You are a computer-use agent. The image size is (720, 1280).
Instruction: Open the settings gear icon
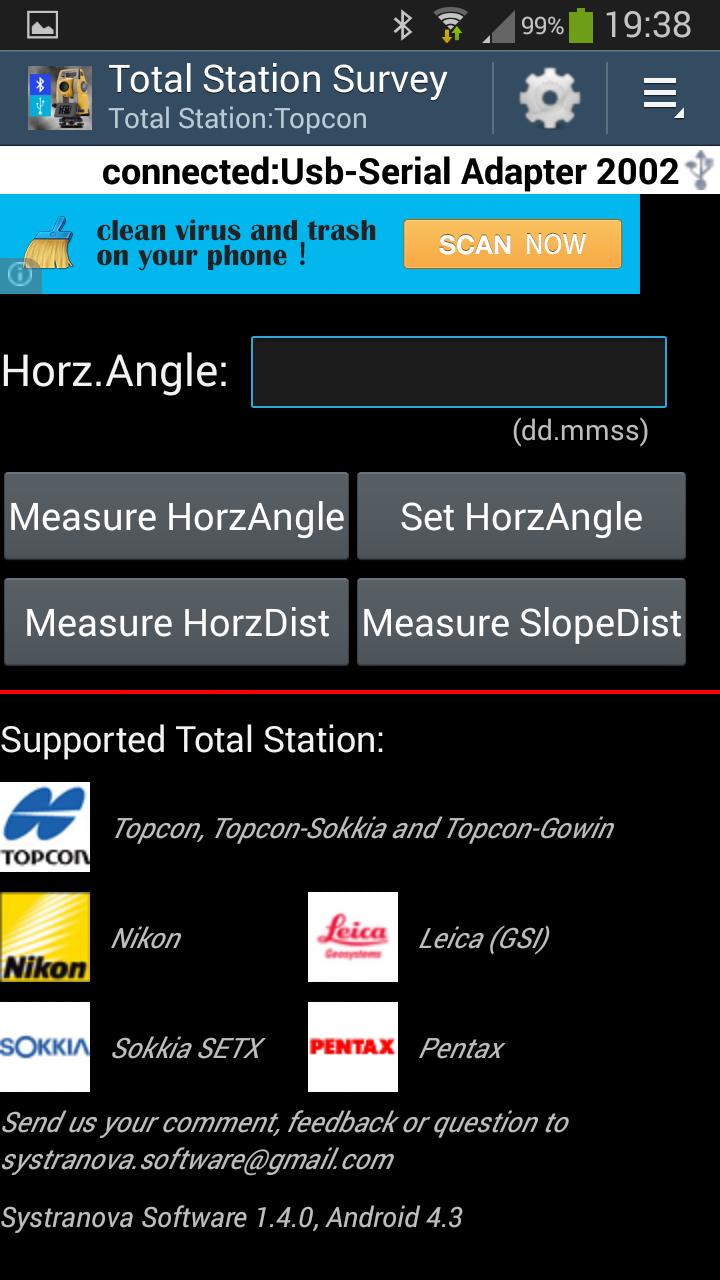(549, 98)
